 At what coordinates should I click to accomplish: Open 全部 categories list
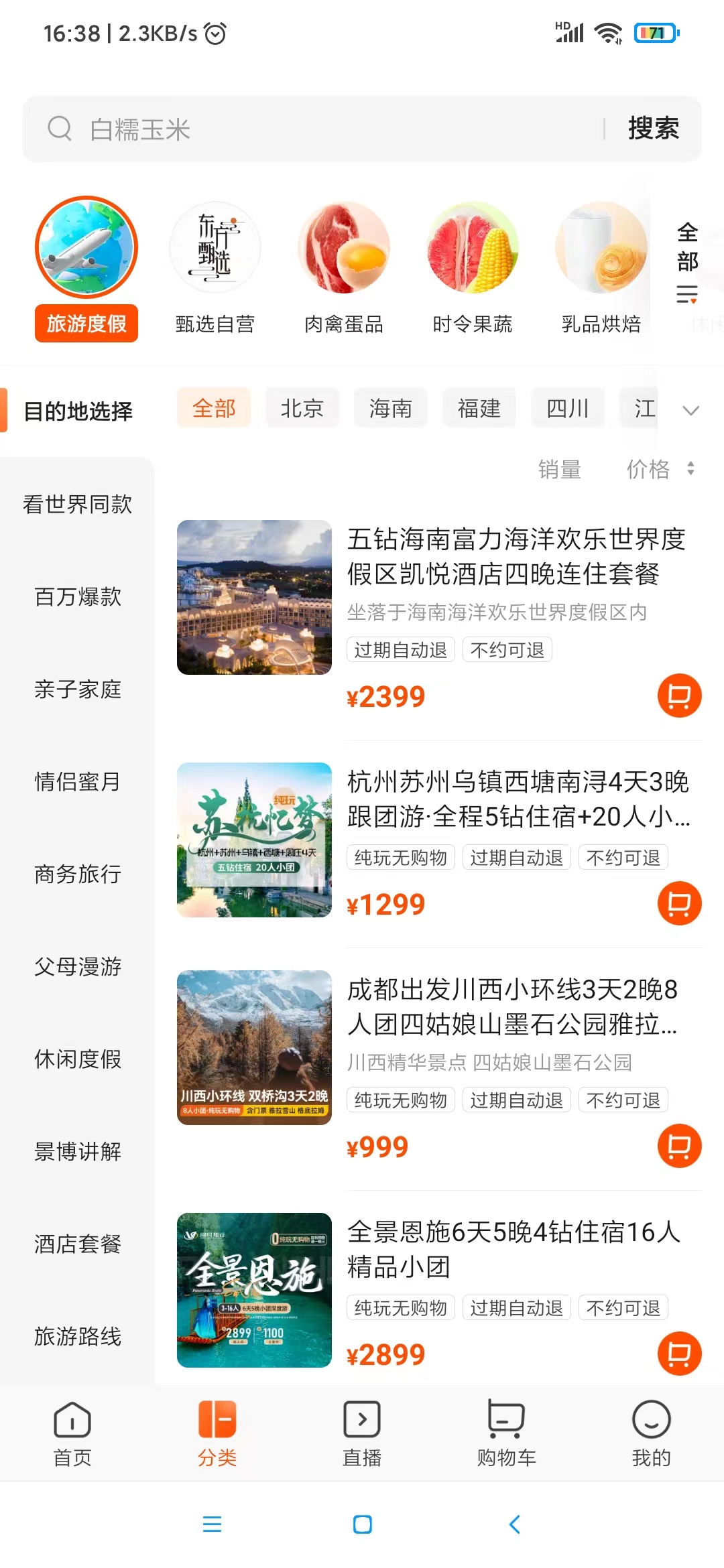click(x=687, y=263)
